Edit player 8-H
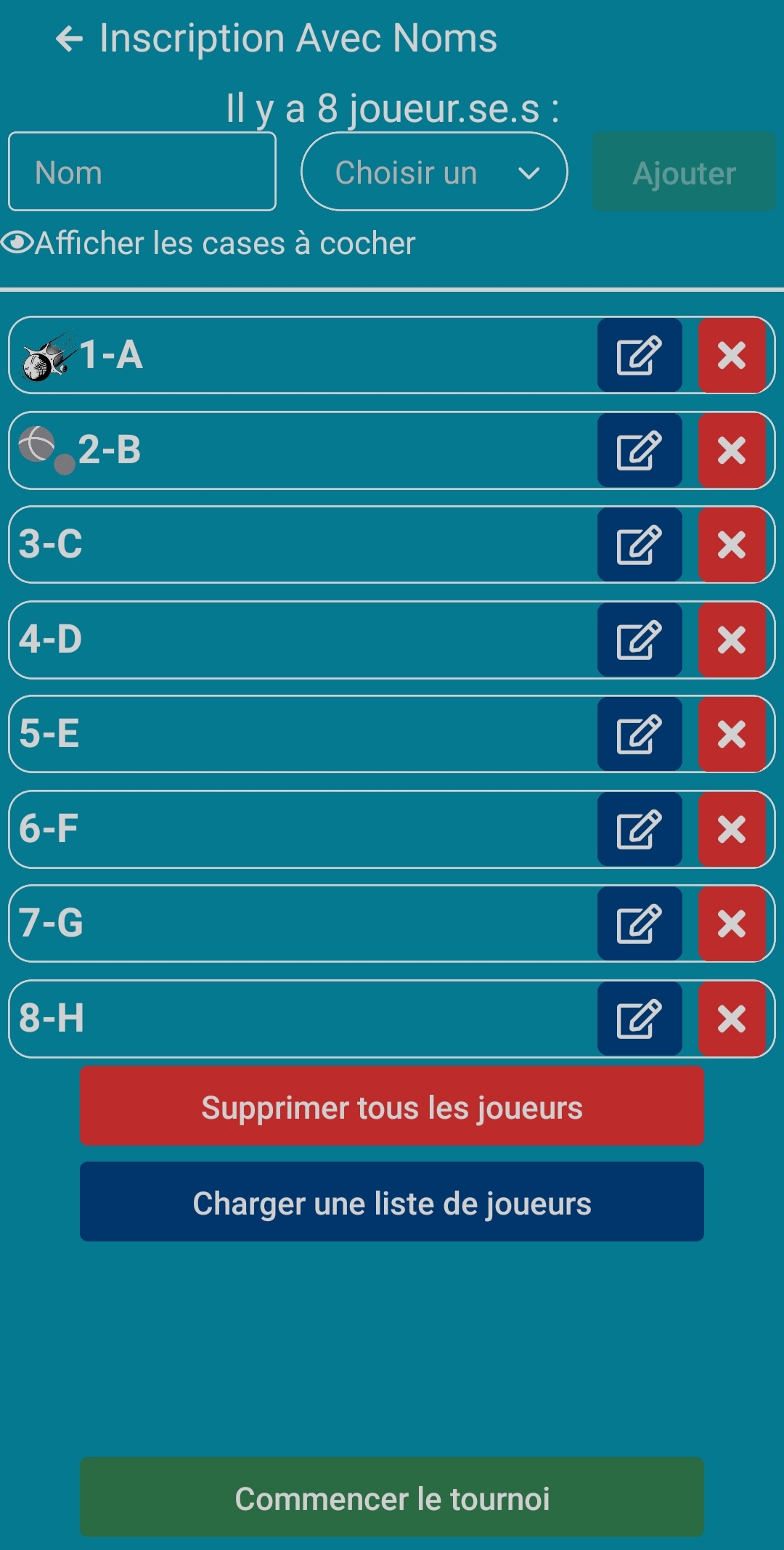784x1550 pixels. [x=639, y=1019]
